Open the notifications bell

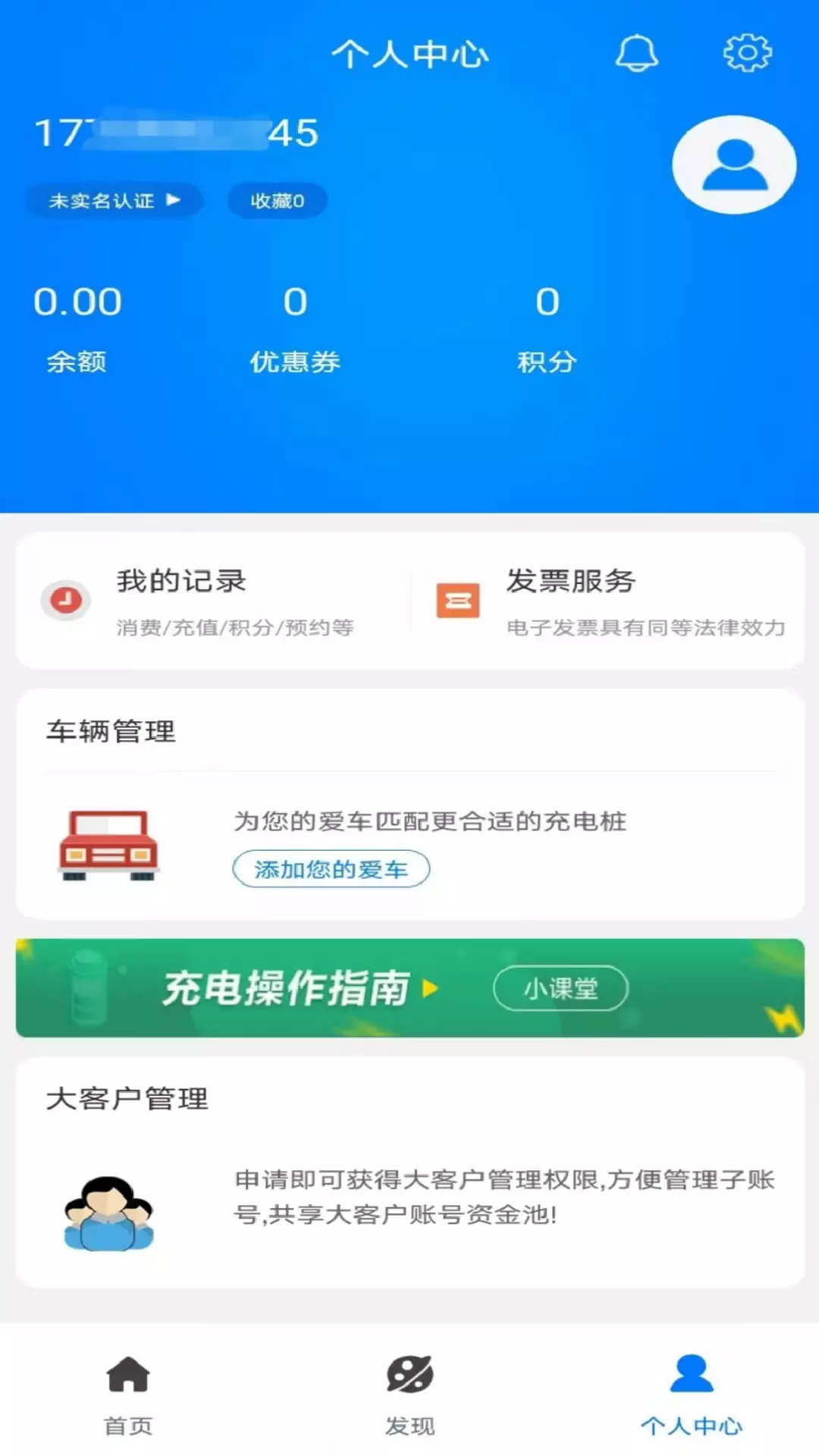coord(636,54)
